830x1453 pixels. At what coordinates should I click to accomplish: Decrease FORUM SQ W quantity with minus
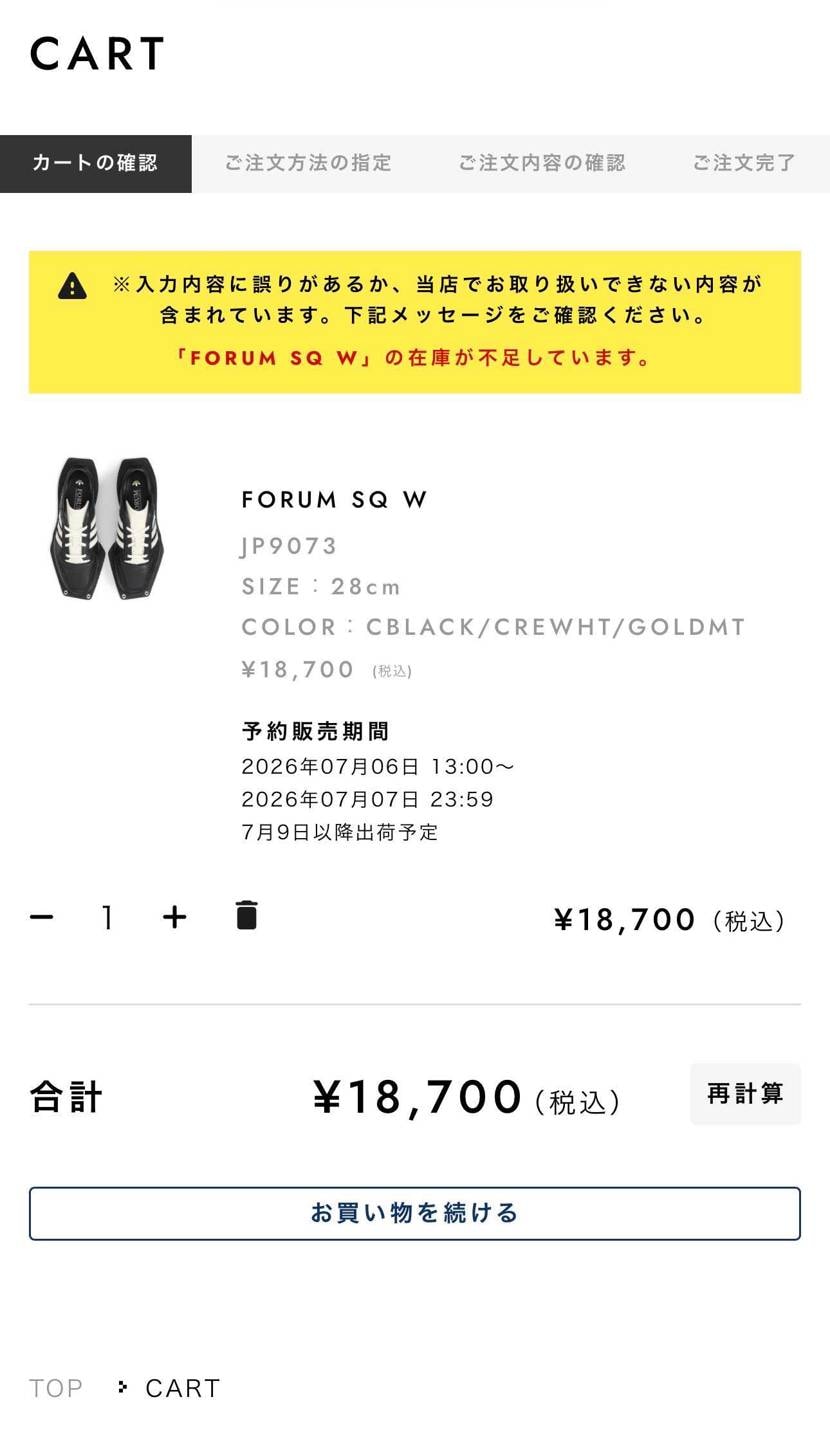[42, 917]
